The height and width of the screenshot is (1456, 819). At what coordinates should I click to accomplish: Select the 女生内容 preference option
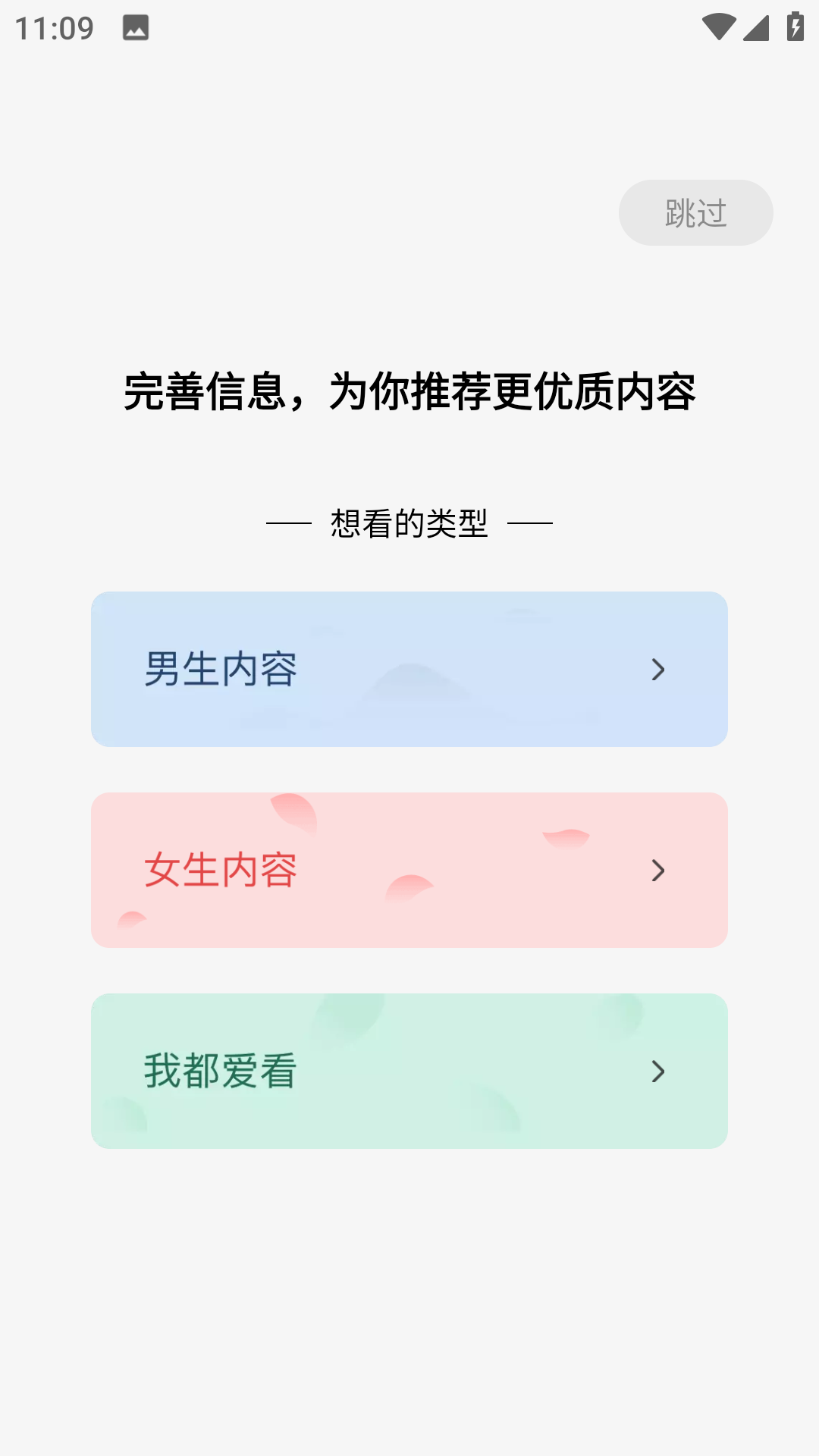[x=409, y=871]
